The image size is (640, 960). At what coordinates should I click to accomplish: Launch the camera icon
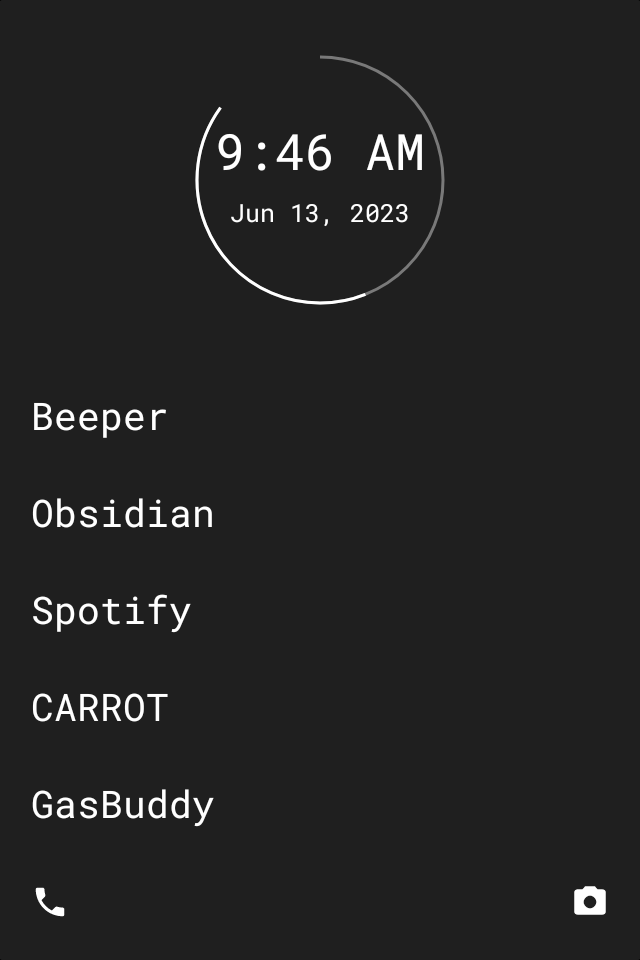click(x=590, y=901)
